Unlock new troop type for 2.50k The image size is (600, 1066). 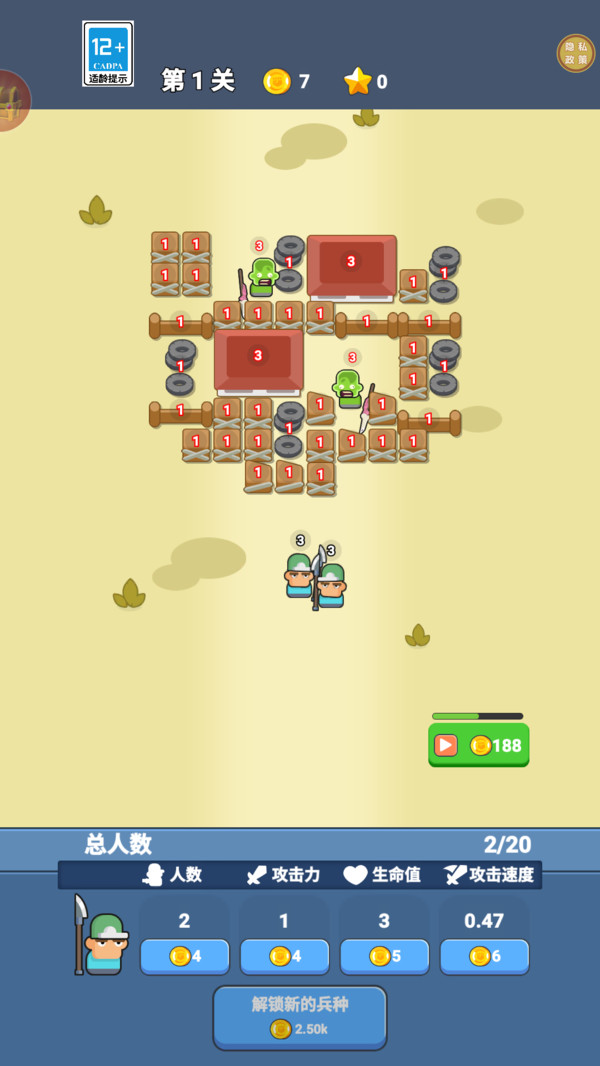coord(300,1018)
